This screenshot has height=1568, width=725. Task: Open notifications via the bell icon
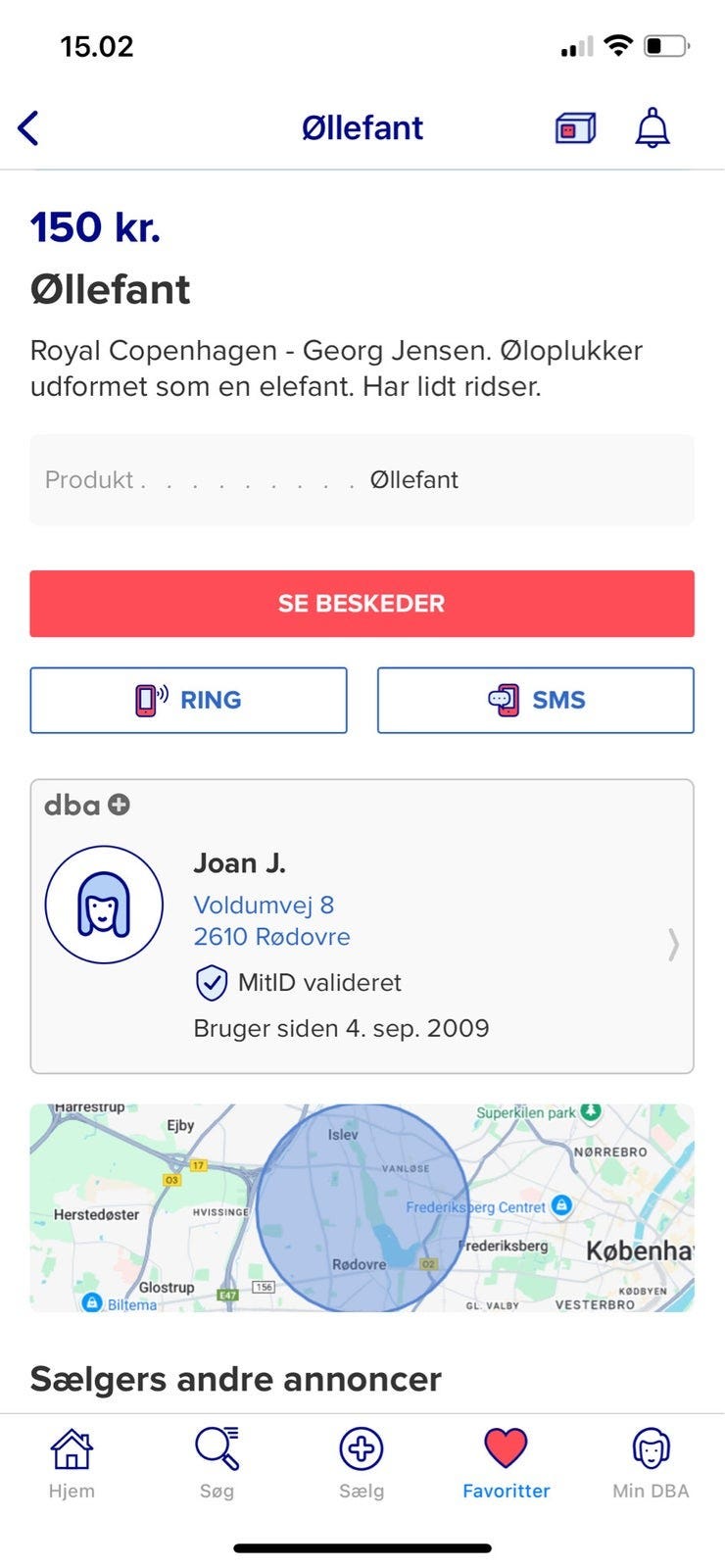pyautogui.click(x=651, y=127)
